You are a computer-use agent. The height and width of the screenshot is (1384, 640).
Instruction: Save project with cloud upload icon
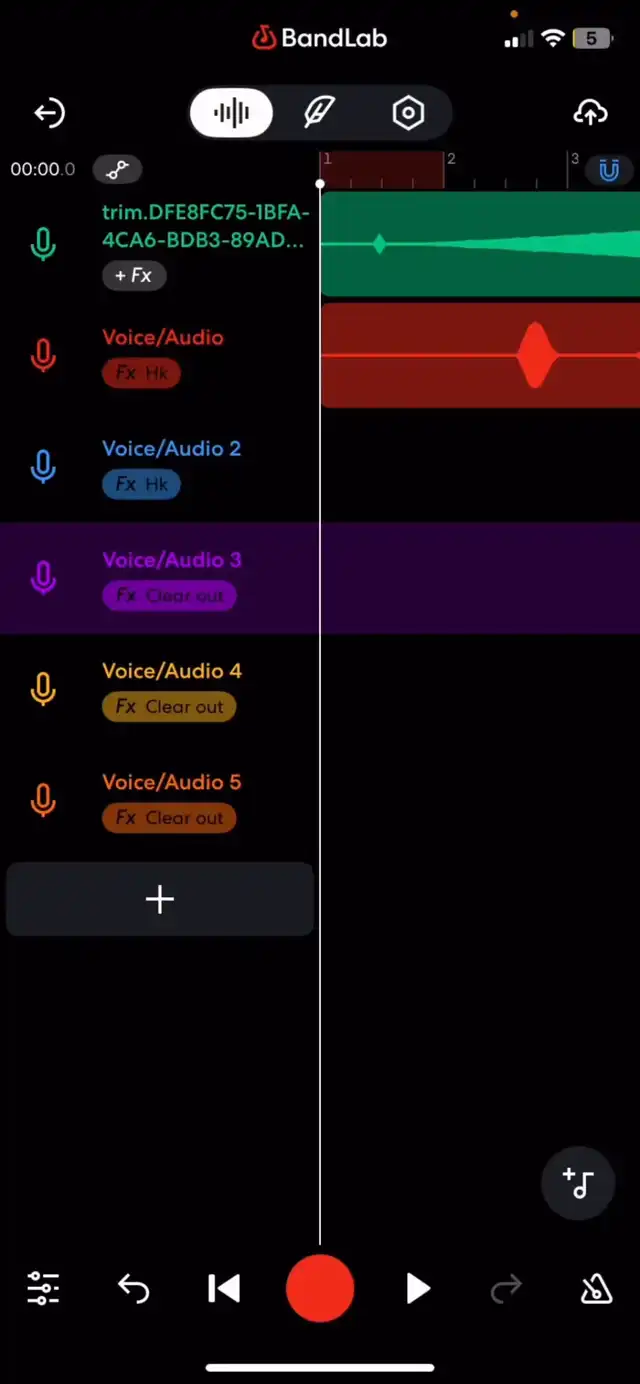pos(591,113)
